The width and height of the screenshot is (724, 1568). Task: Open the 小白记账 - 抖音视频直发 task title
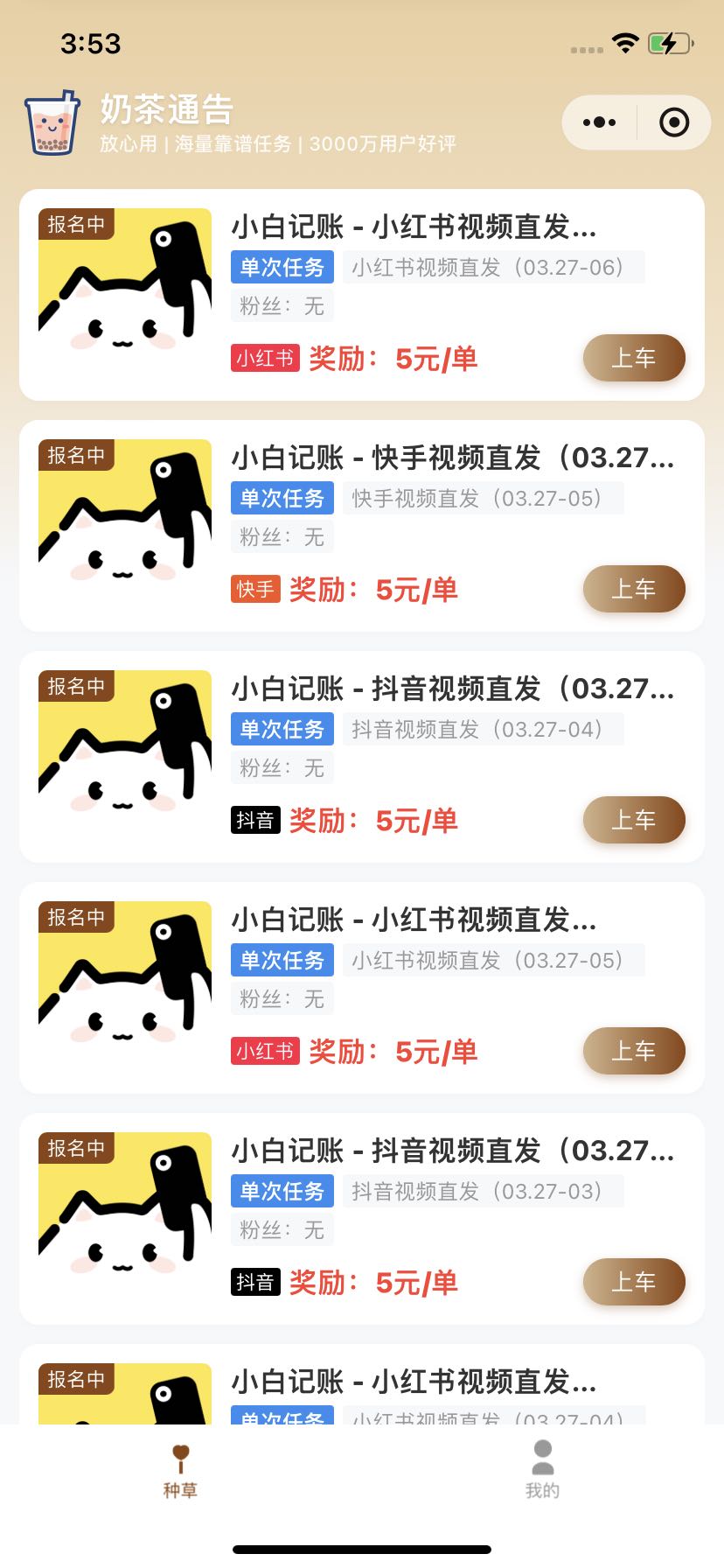[x=455, y=689]
